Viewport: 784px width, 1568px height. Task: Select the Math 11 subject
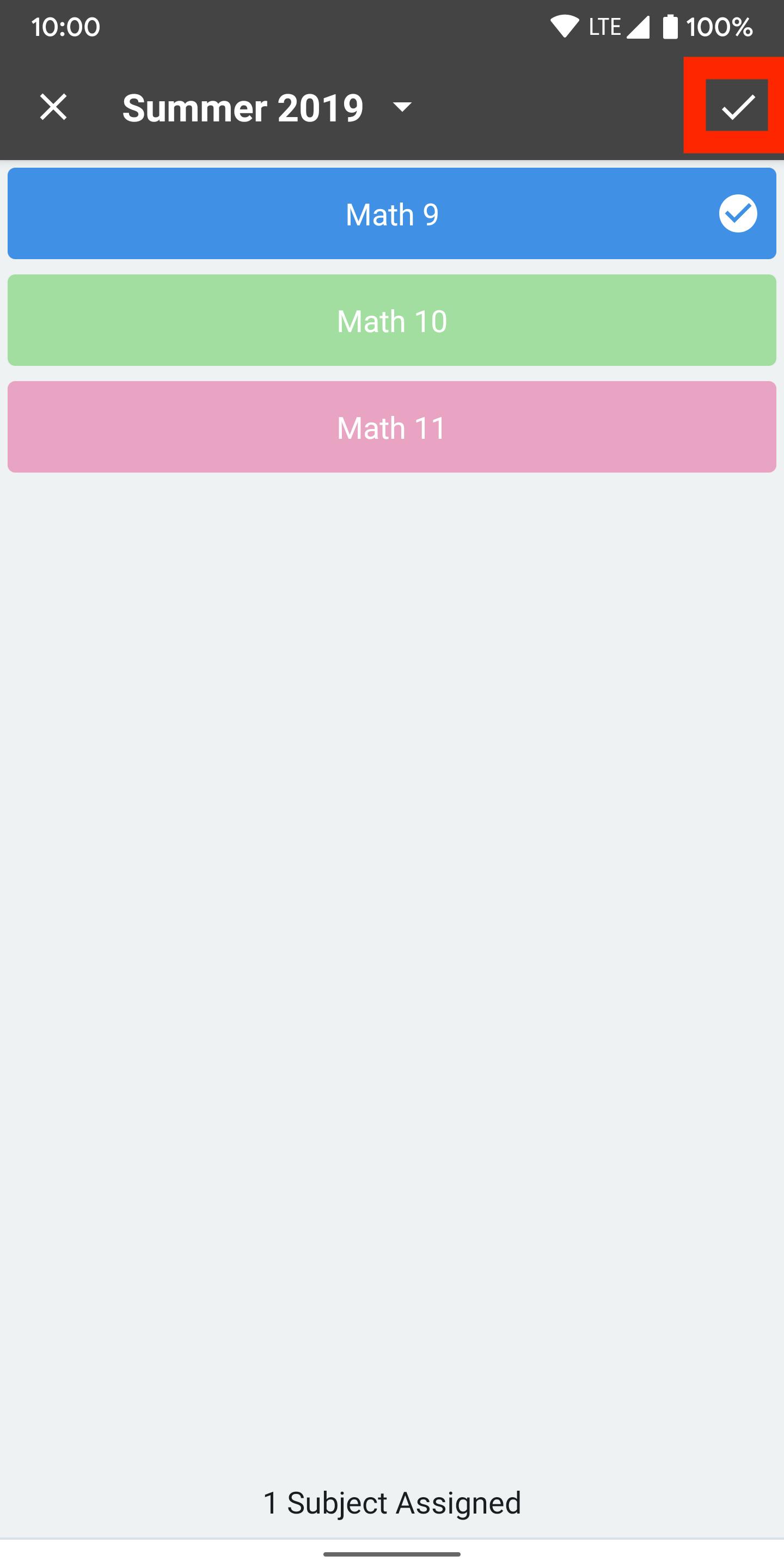click(392, 427)
